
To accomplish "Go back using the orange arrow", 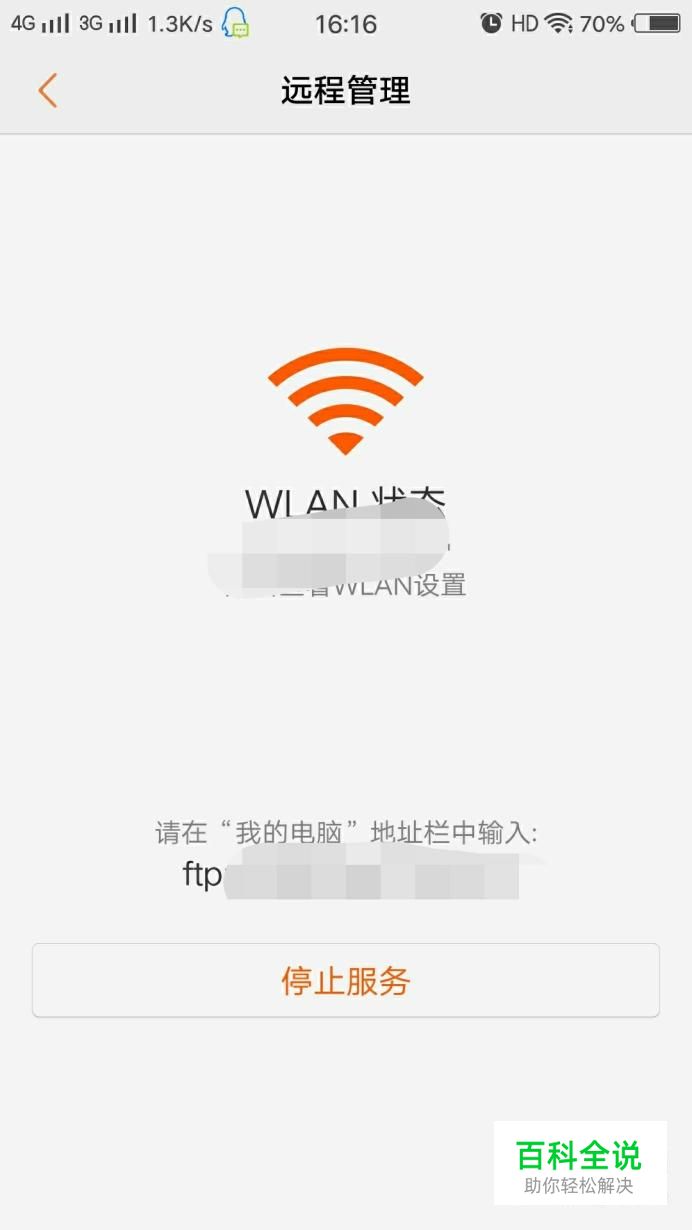I will tap(47, 90).
